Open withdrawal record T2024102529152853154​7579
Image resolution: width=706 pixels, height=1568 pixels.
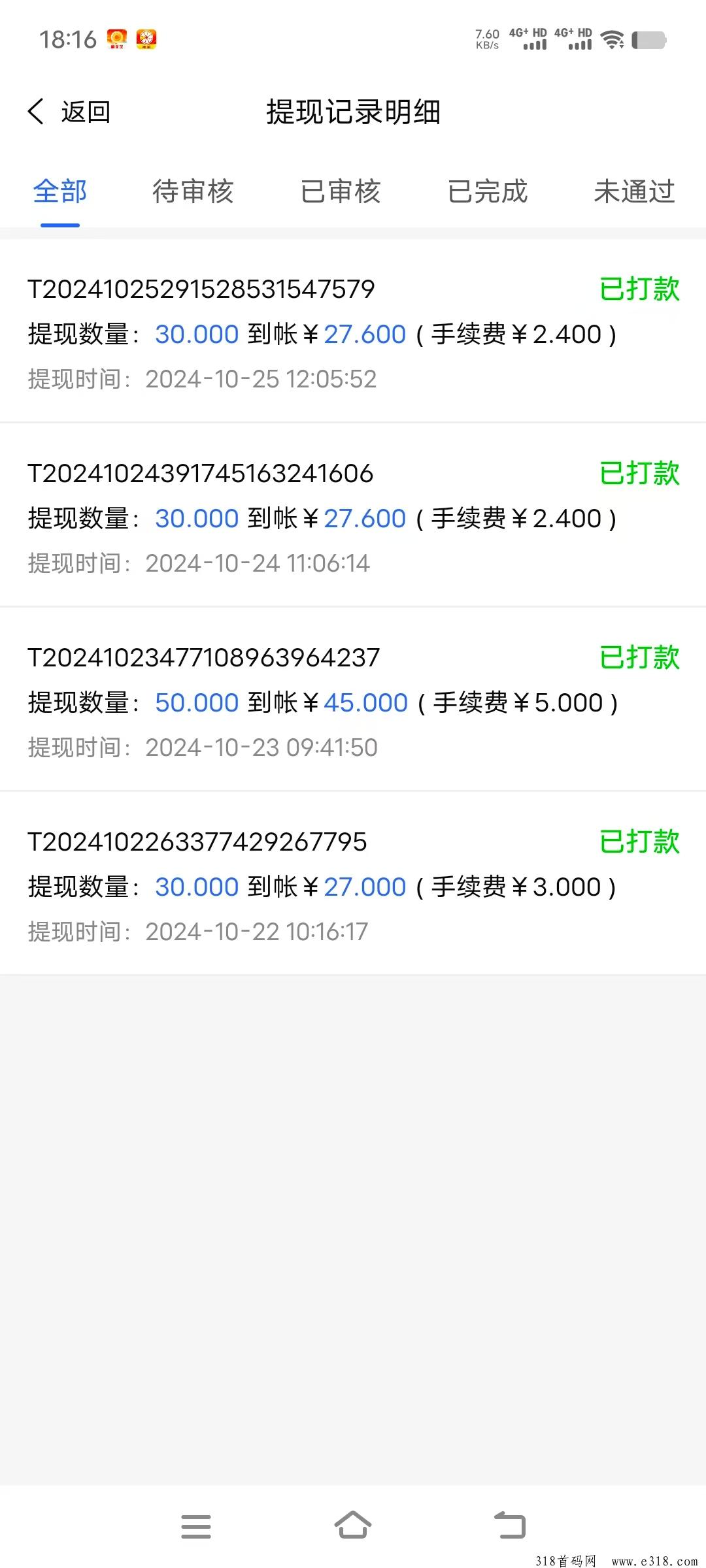coord(353,331)
